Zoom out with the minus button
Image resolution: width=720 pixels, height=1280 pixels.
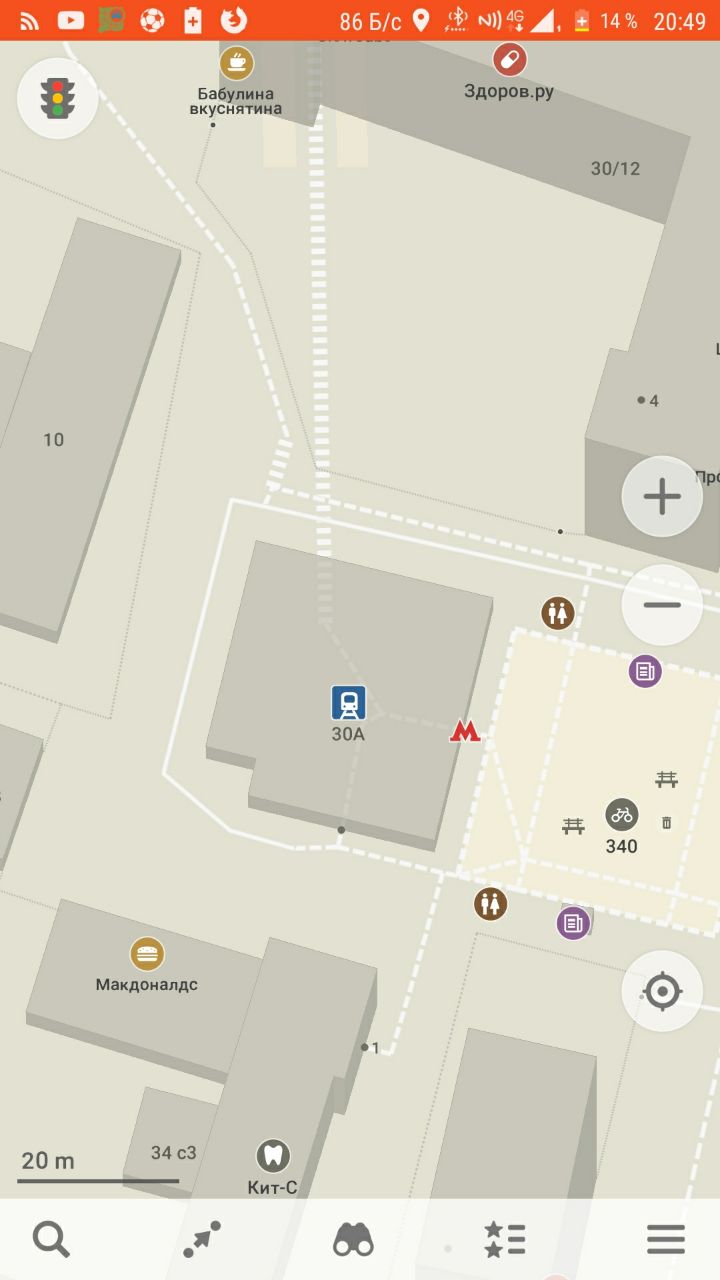click(662, 605)
